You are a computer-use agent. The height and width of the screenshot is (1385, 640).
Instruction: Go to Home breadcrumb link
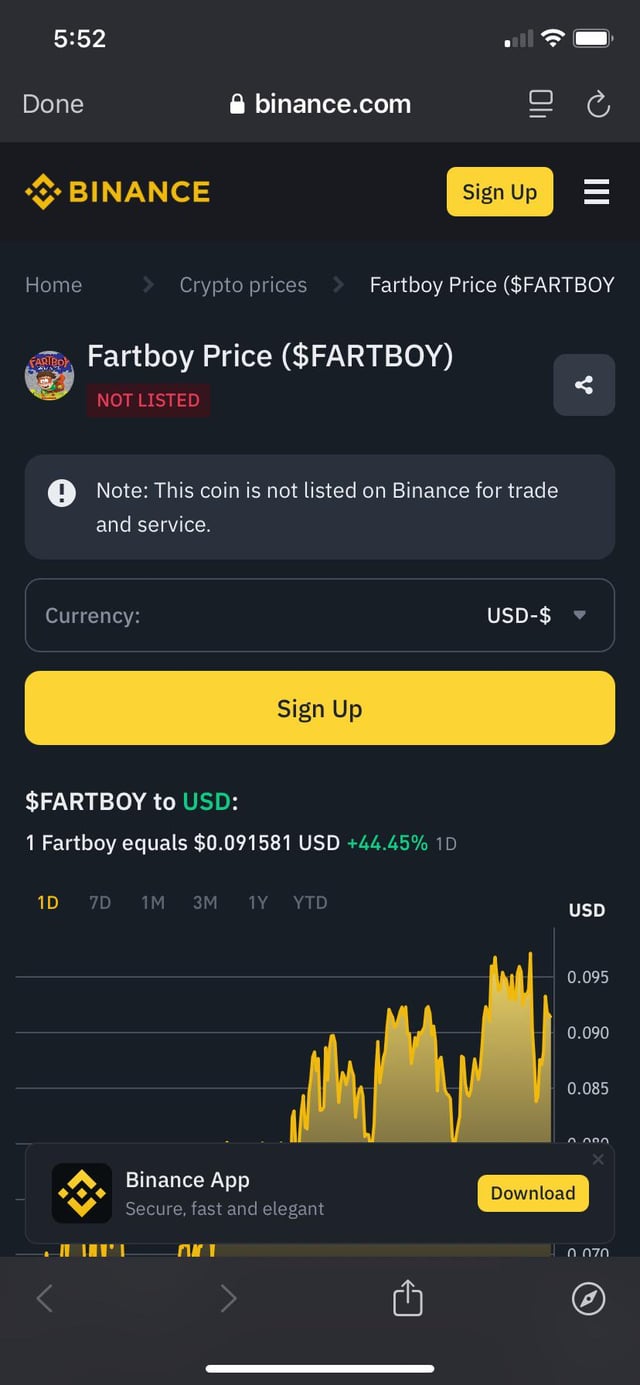click(54, 285)
